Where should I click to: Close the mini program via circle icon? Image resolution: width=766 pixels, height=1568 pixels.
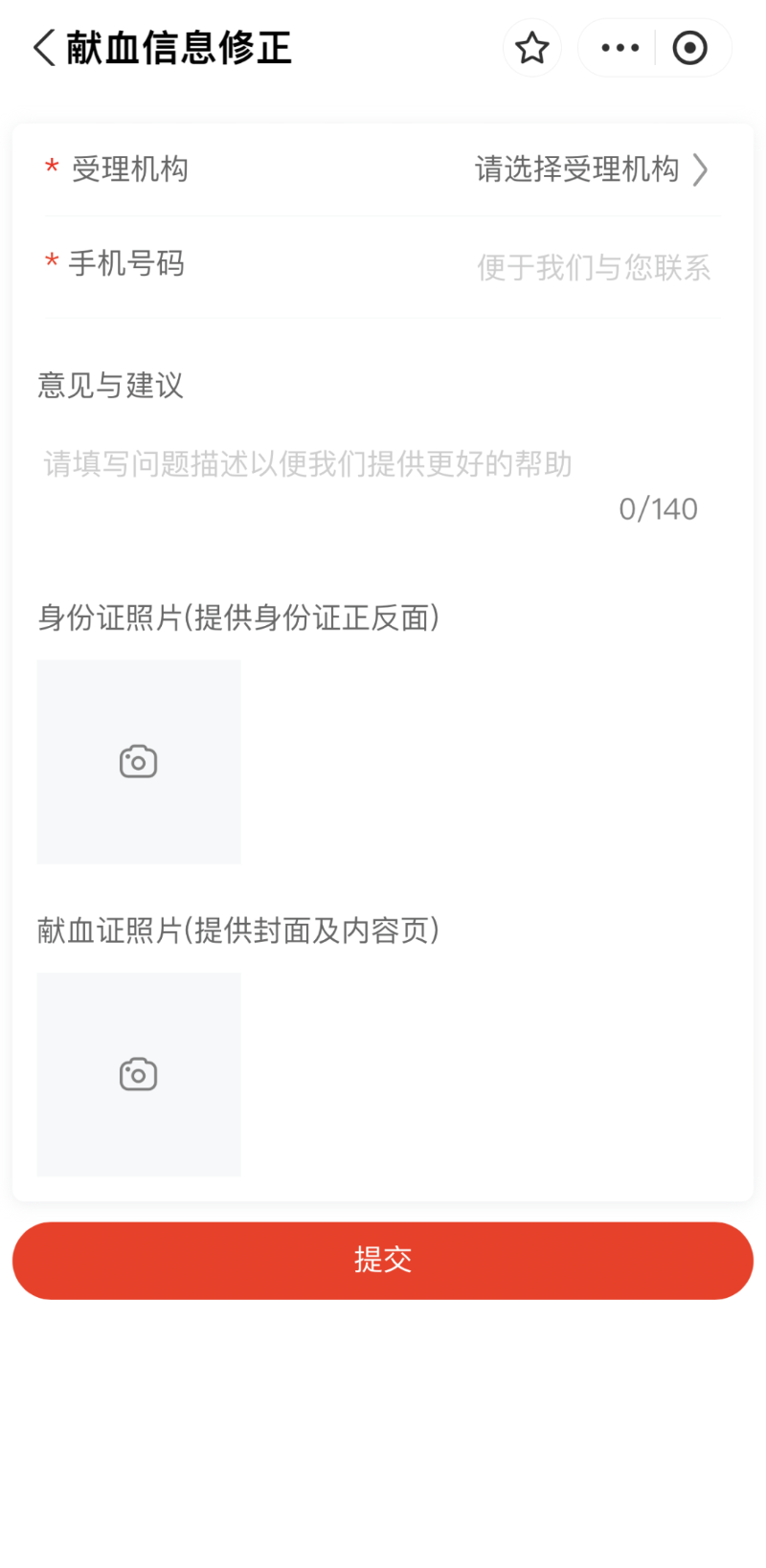click(689, 47)
